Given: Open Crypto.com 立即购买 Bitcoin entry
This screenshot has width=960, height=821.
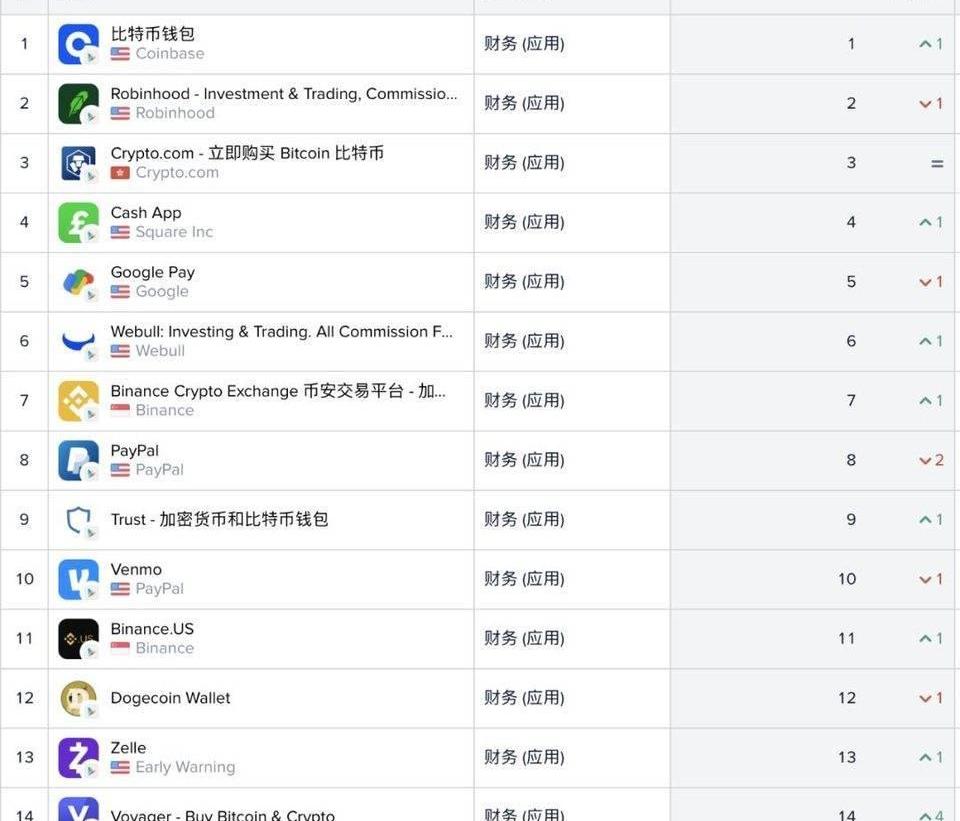Looking at the screenshot, I should coord(247,153).
